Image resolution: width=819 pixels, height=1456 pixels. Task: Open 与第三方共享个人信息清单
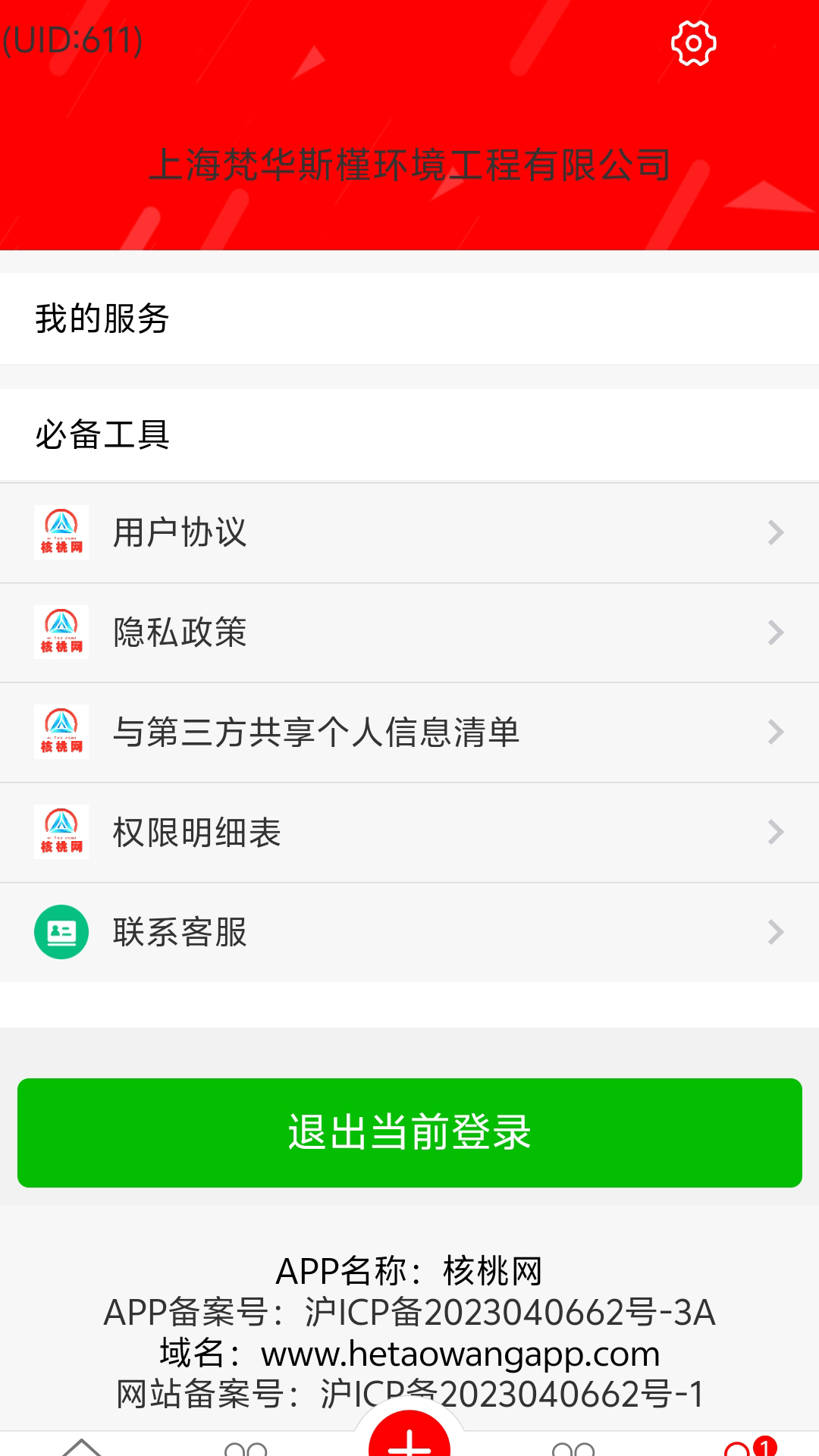tap(409, 733)
